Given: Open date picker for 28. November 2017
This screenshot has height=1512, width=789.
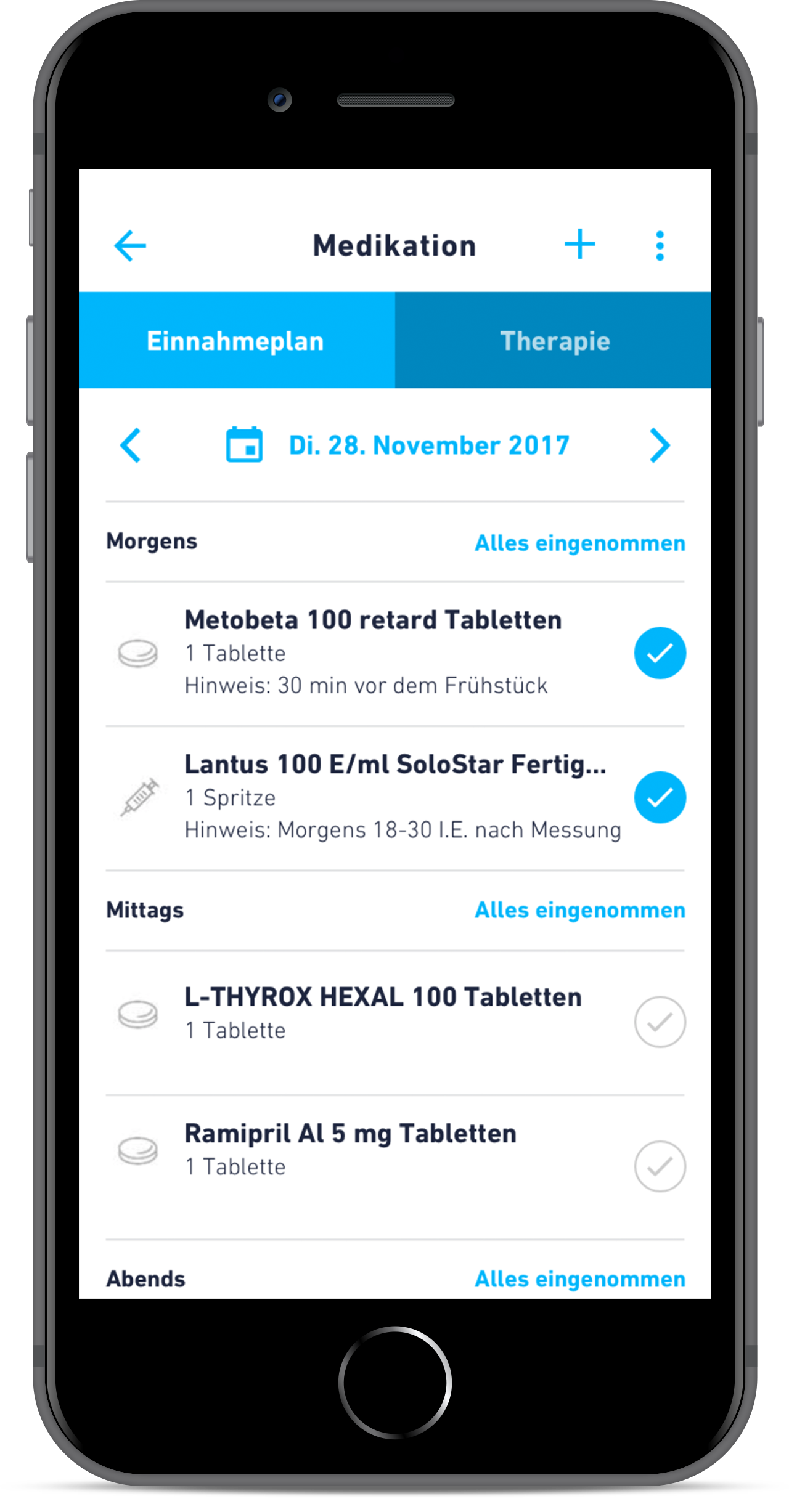Looking at the screenshot, I should pos(398,445).
